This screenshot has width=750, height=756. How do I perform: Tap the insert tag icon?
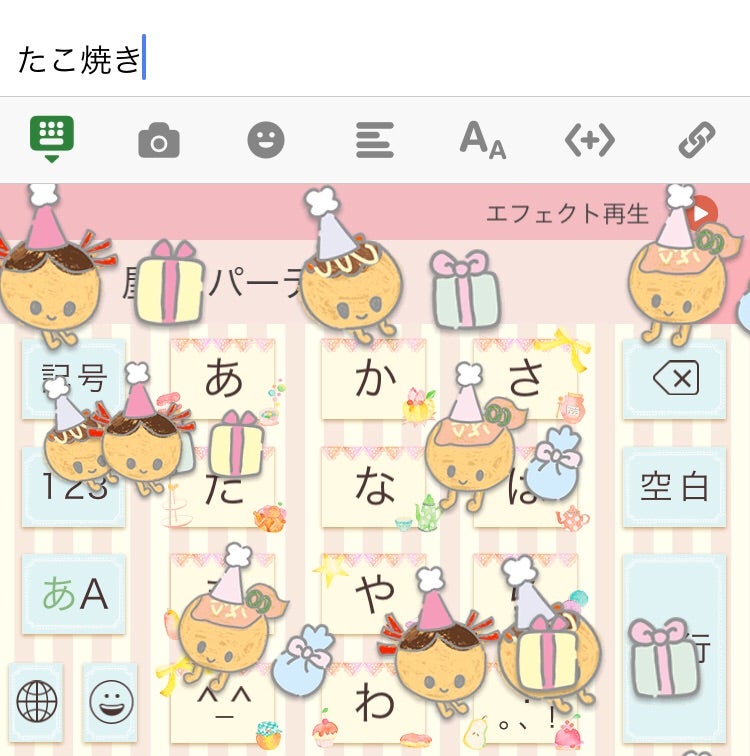point(589,141)
